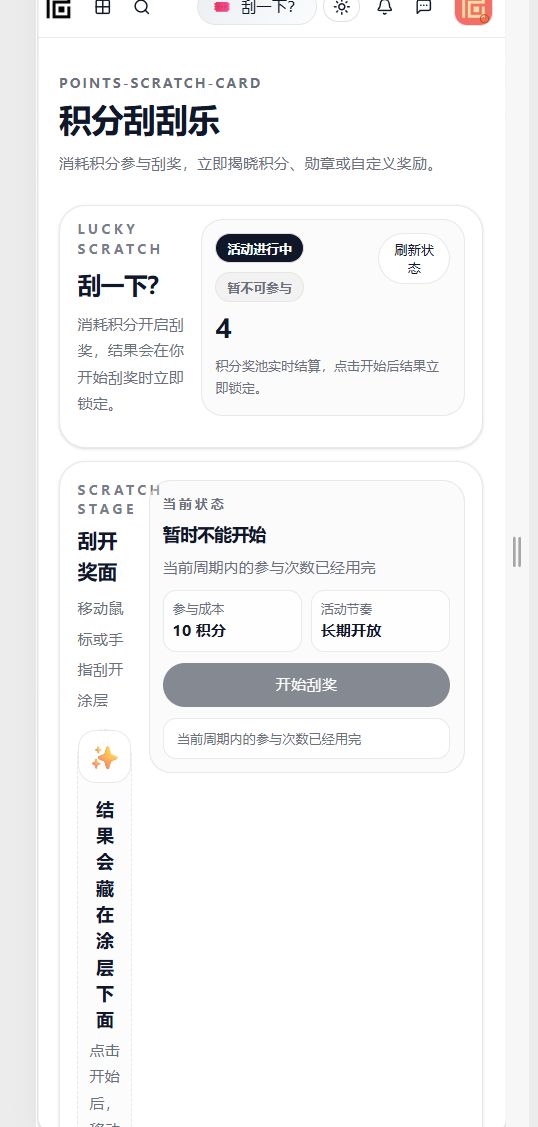Viewport: 538px width, 1127px height.
Task: Open the 刮一下? shortcut chip
Action: (x=257, y=8)
